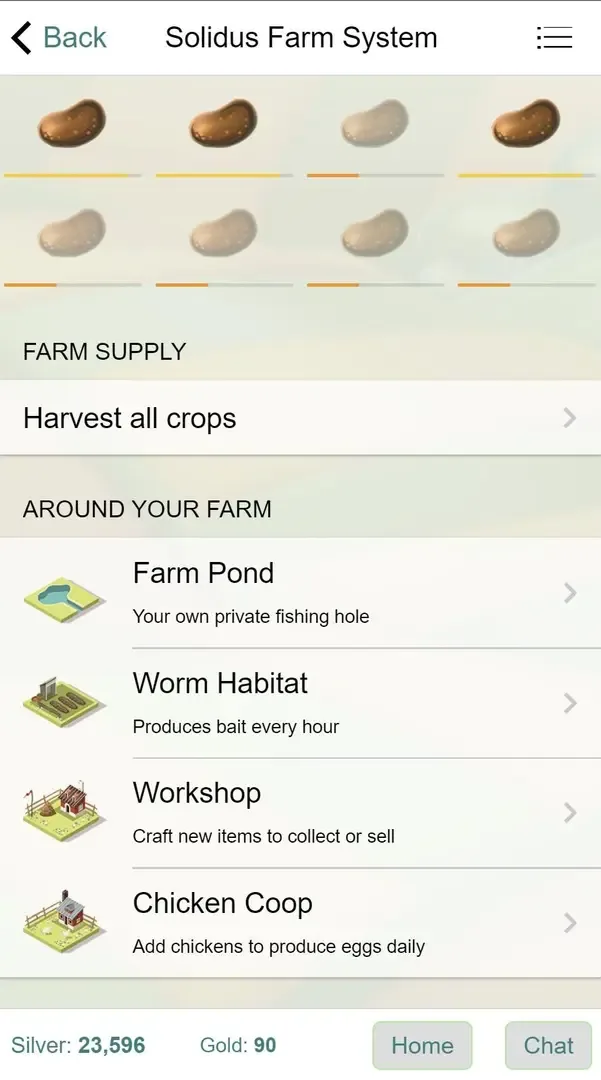Enter the Workshop

coord(300,813)
